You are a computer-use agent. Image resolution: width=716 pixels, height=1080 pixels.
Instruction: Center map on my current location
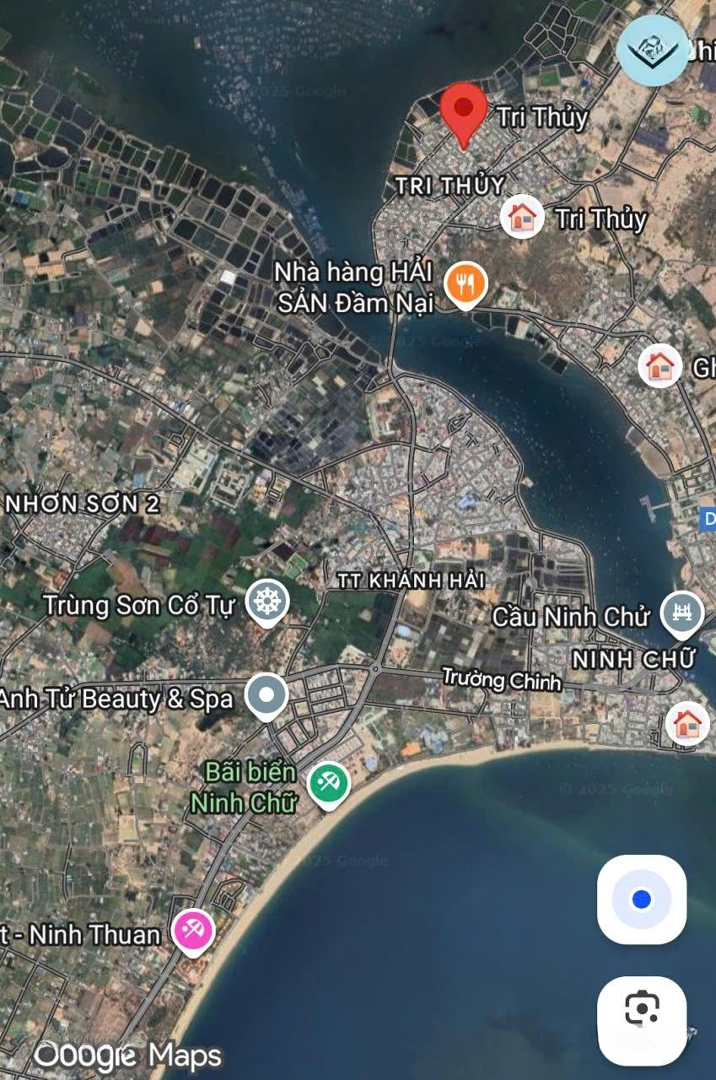tap(642, 899)
